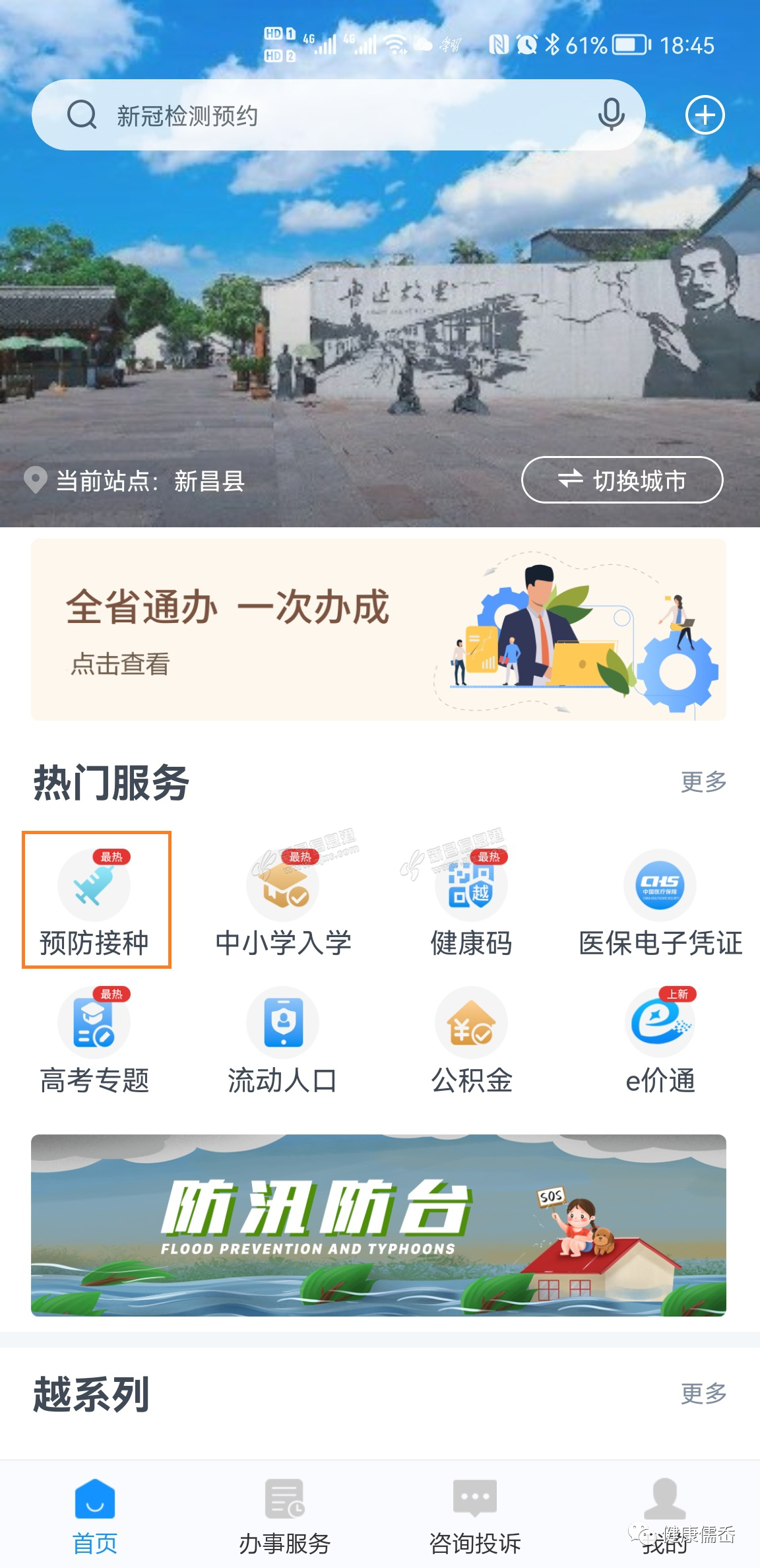Tap the 切换城市 button
This screenshot has height=1568, width=760.
(622, 480)
